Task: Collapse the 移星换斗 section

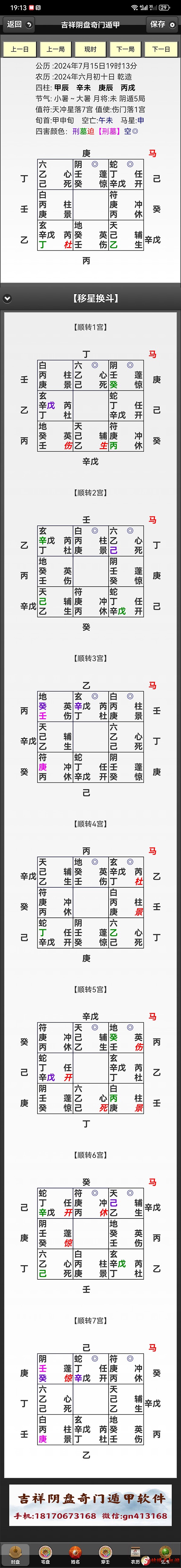Action: pyautogui.click(x=7, y=298)
